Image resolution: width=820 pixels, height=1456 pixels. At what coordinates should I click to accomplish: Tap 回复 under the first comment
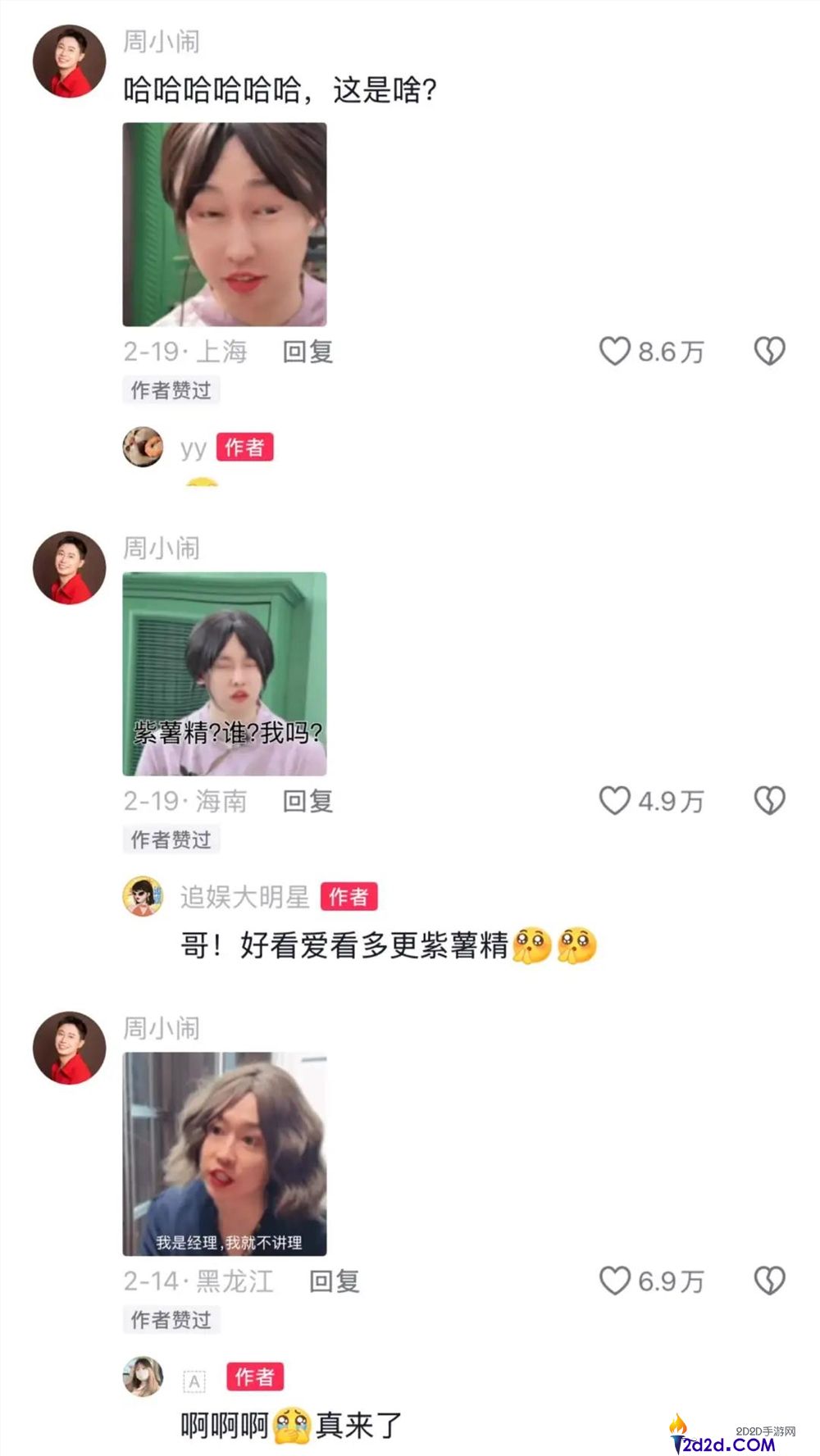[309, 351]
